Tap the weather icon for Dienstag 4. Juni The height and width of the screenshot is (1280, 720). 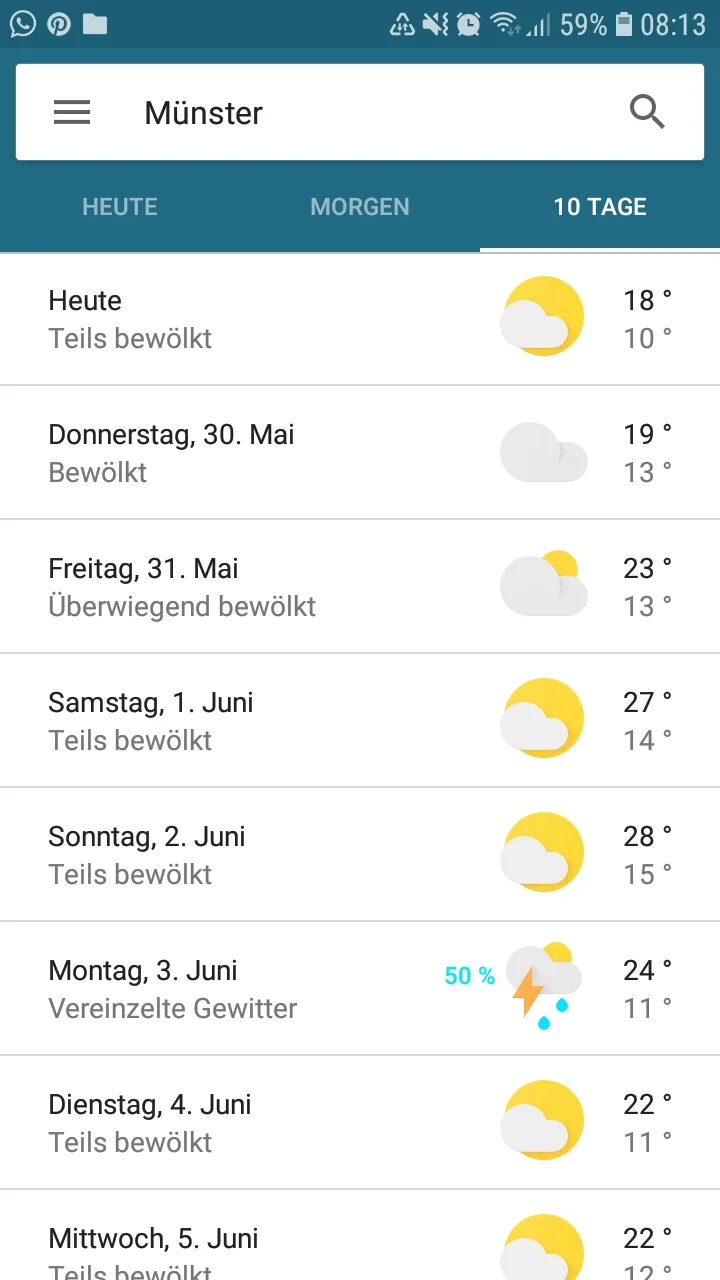click(542, 1120)
